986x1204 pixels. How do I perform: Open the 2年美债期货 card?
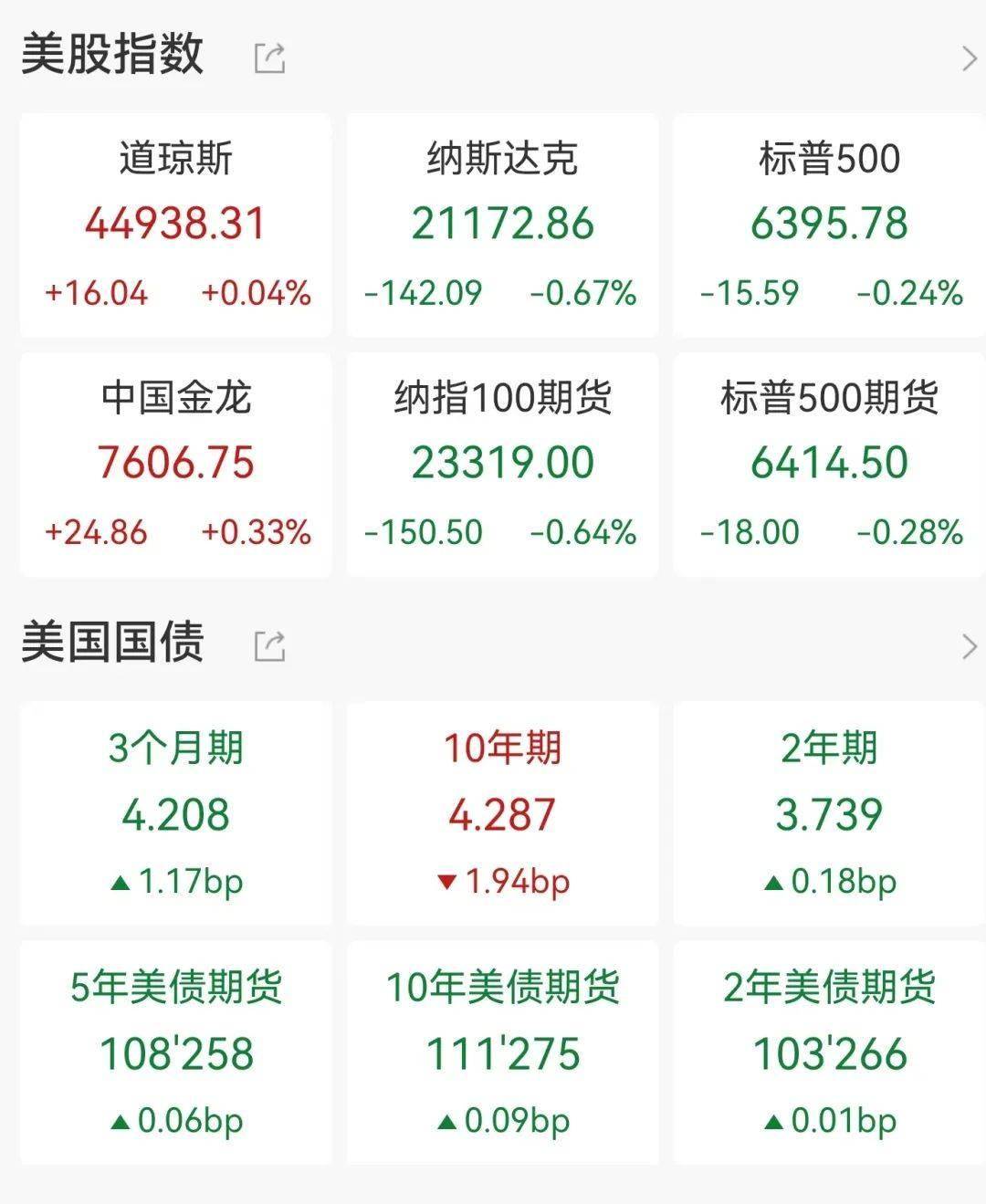point(829,1052)
